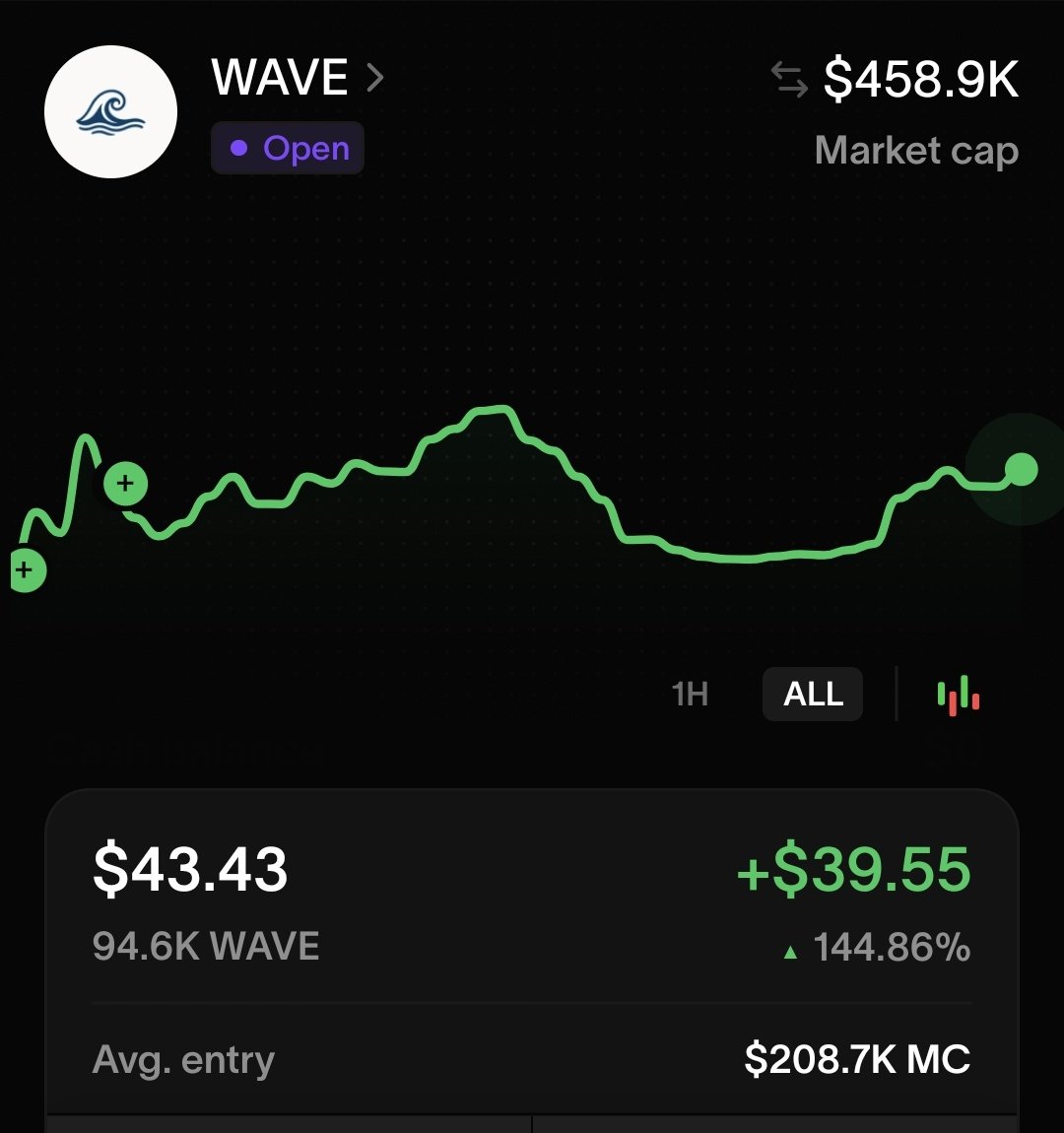
Task: Switch to candlestick chart view
Action: 958,696
